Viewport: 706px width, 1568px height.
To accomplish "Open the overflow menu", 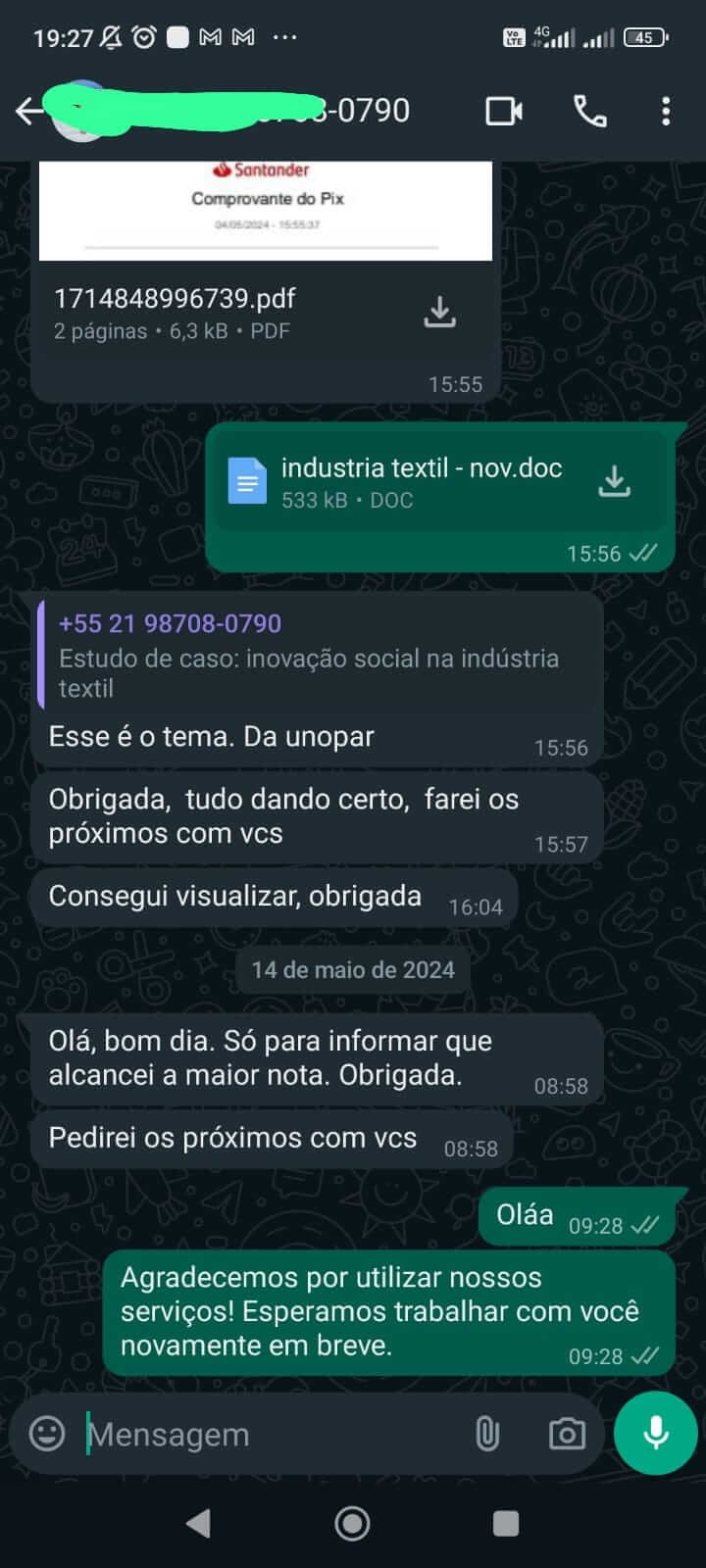I will click(666, 112).
